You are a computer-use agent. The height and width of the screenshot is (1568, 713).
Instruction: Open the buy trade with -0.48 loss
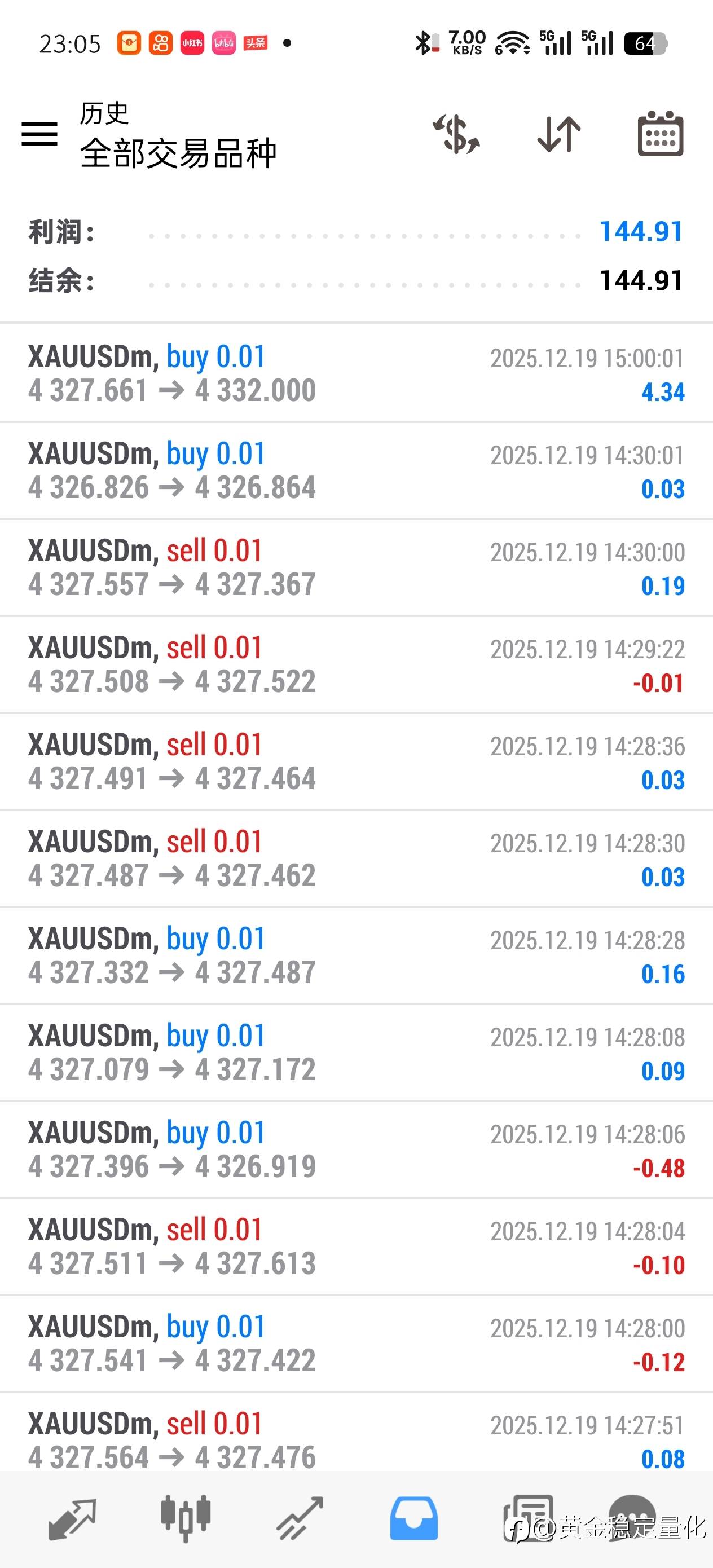356,1149
